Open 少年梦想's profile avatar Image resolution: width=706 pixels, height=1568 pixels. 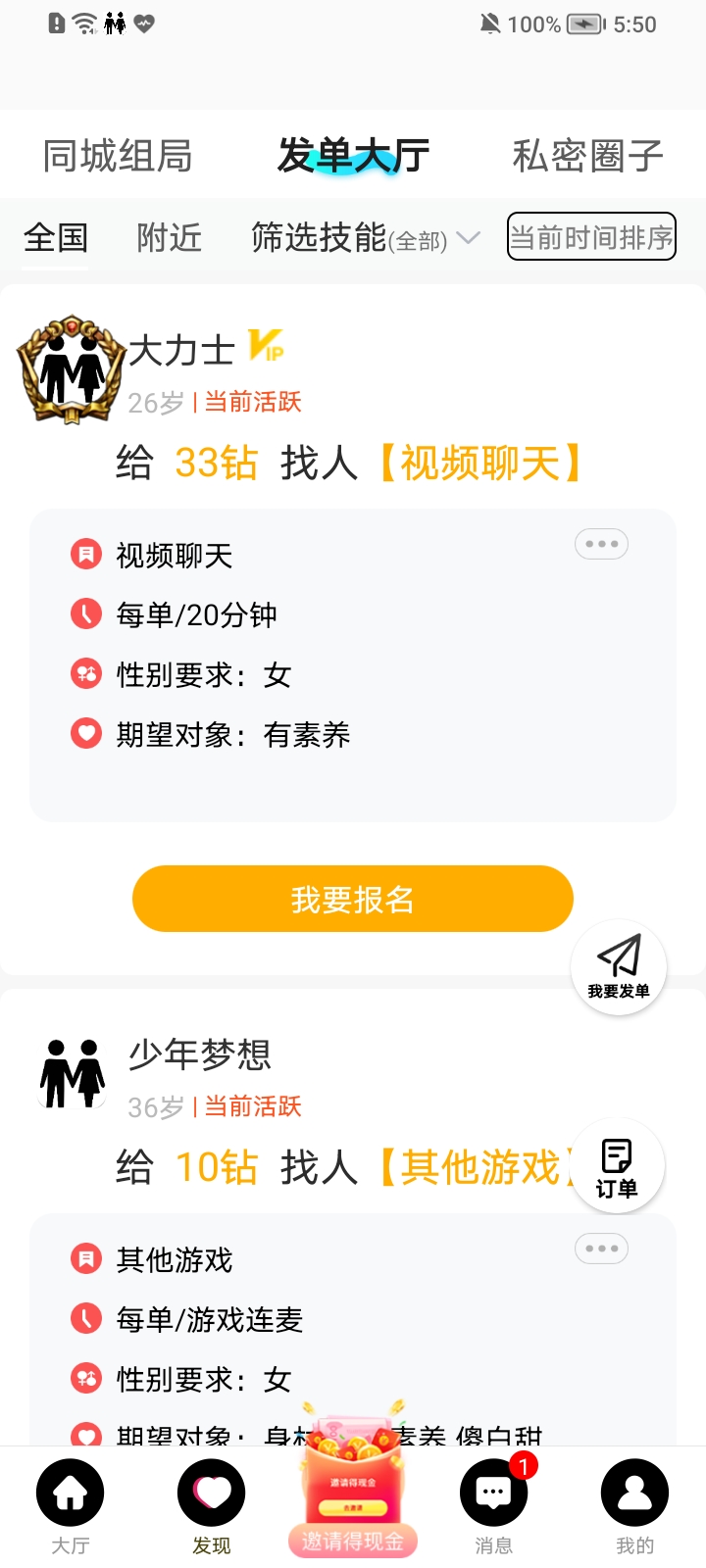point(72,1073)
